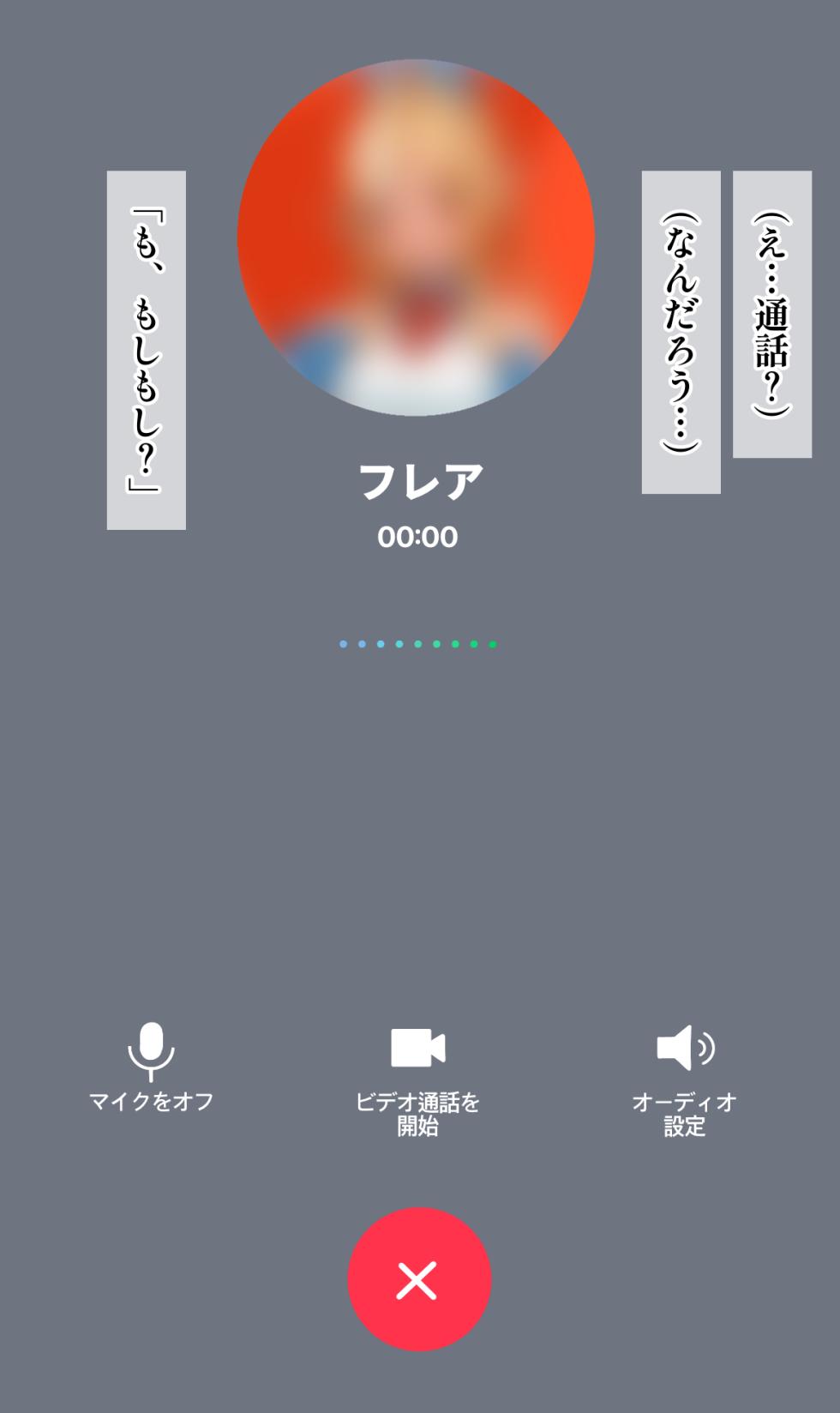Click the マイクをオフ labeled control
Image resolution: width=840 pixels, height=1413 pixels.
tap(152, 1098)
